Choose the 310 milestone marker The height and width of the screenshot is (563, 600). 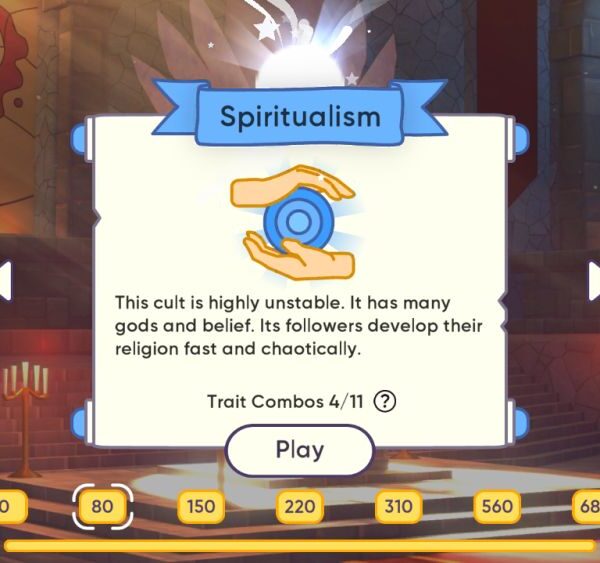coord(398,506)
